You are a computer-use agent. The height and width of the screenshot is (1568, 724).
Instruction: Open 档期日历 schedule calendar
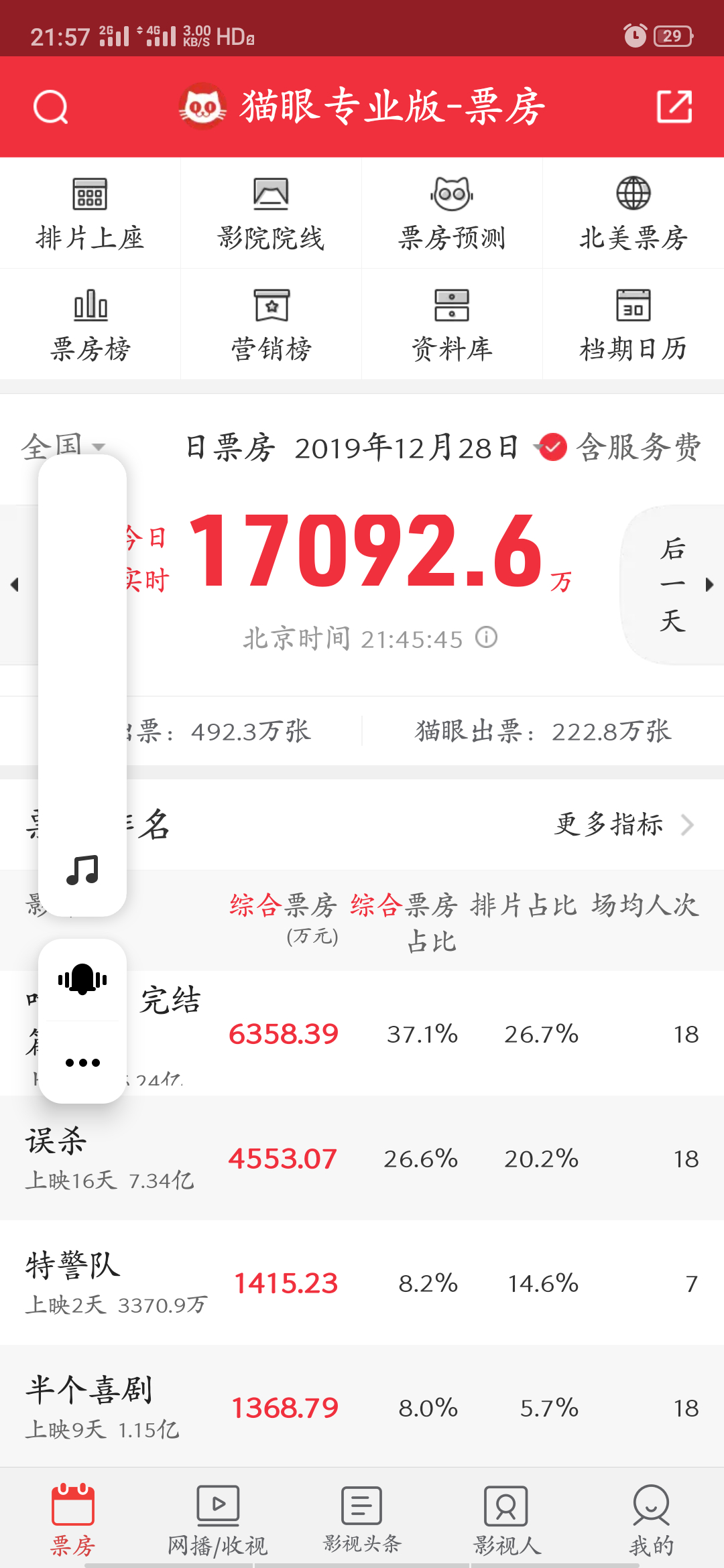point(633,325)
